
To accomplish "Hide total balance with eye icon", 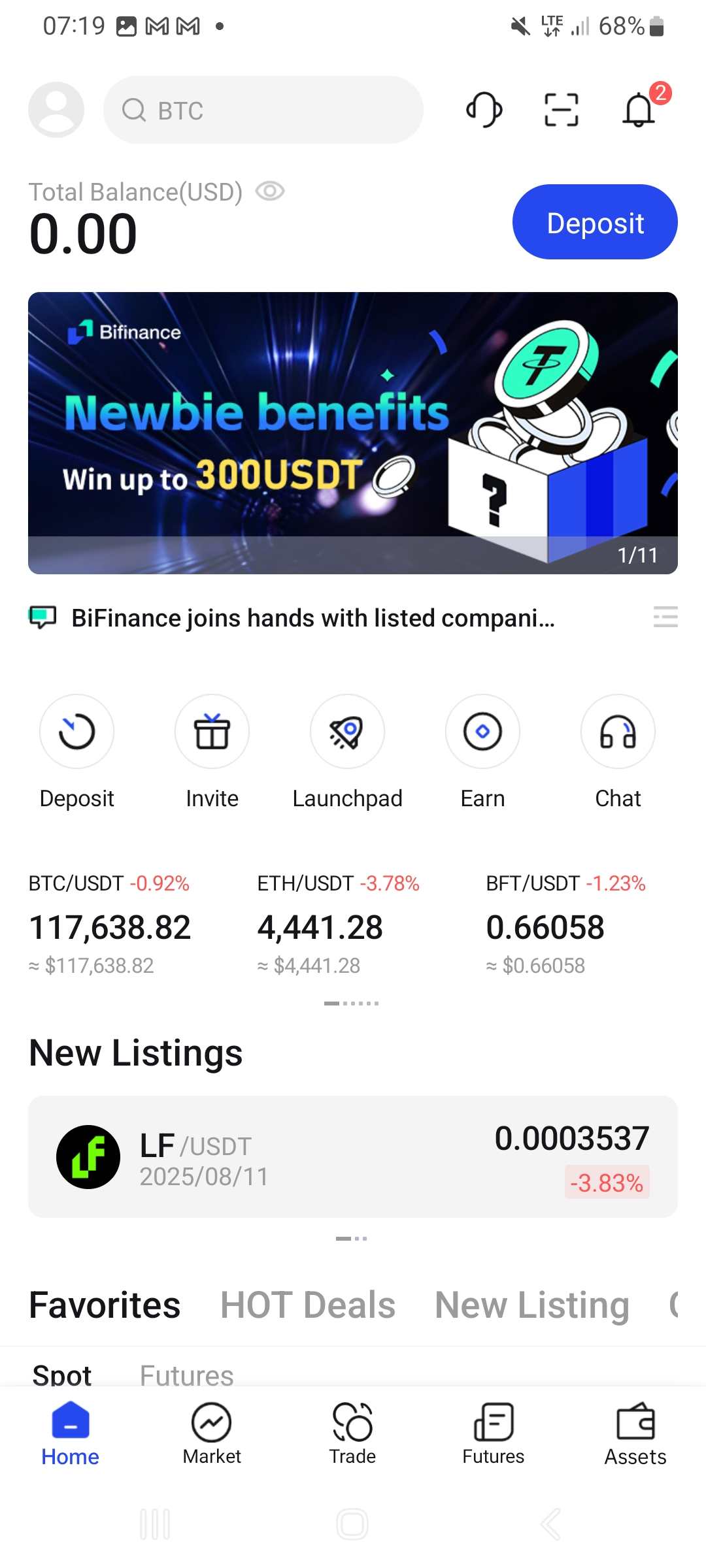I will (270, 191).
